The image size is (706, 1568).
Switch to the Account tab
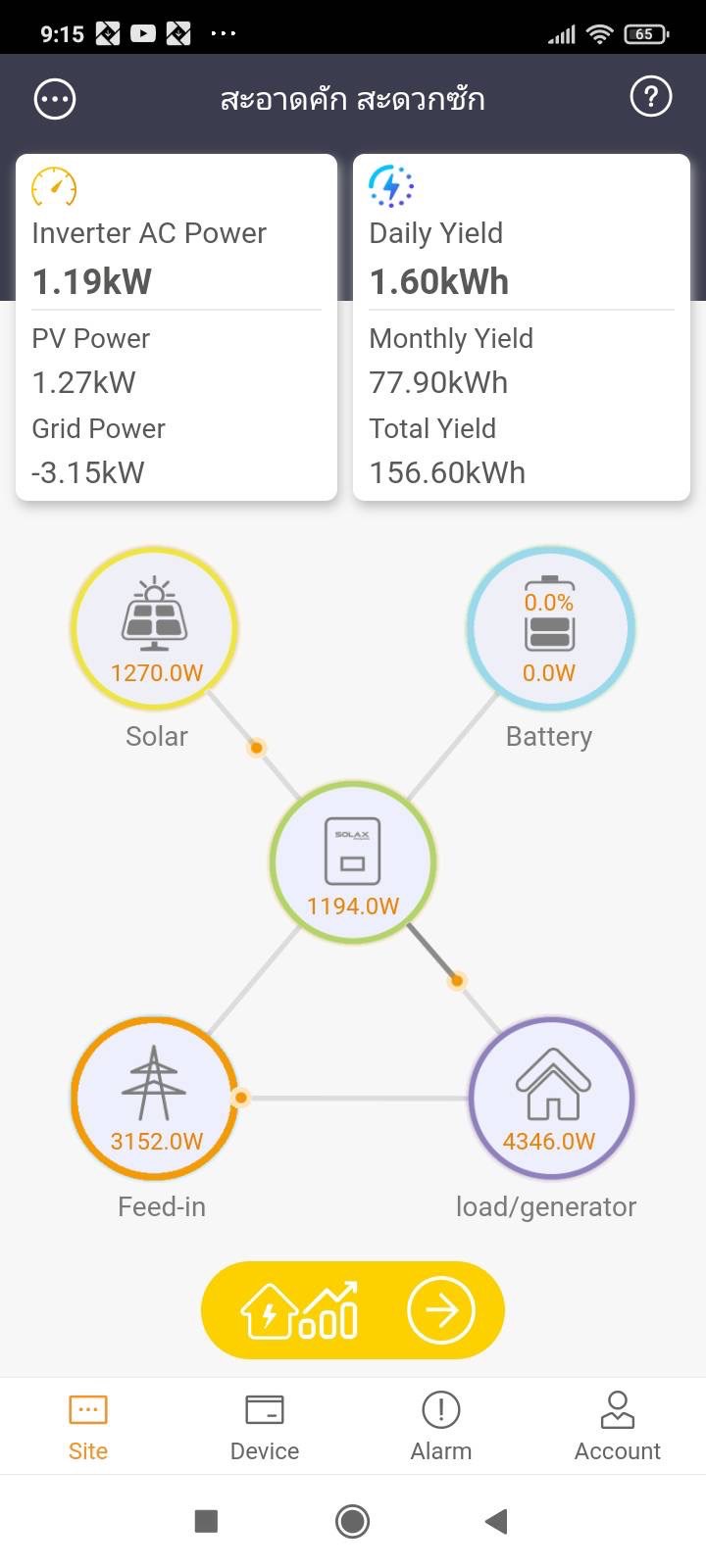coord(618,1428)
